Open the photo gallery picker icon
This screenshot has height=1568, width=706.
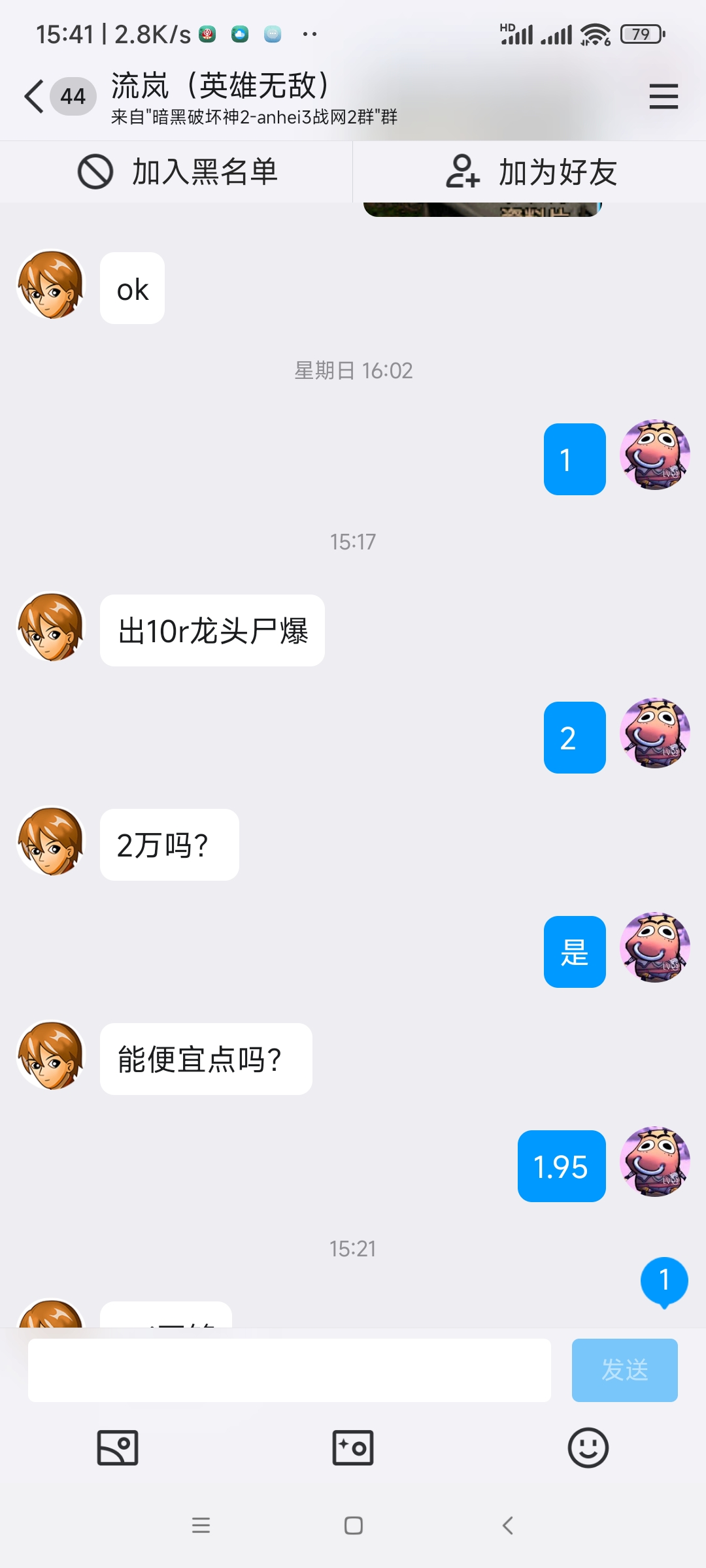(118, 1447)
